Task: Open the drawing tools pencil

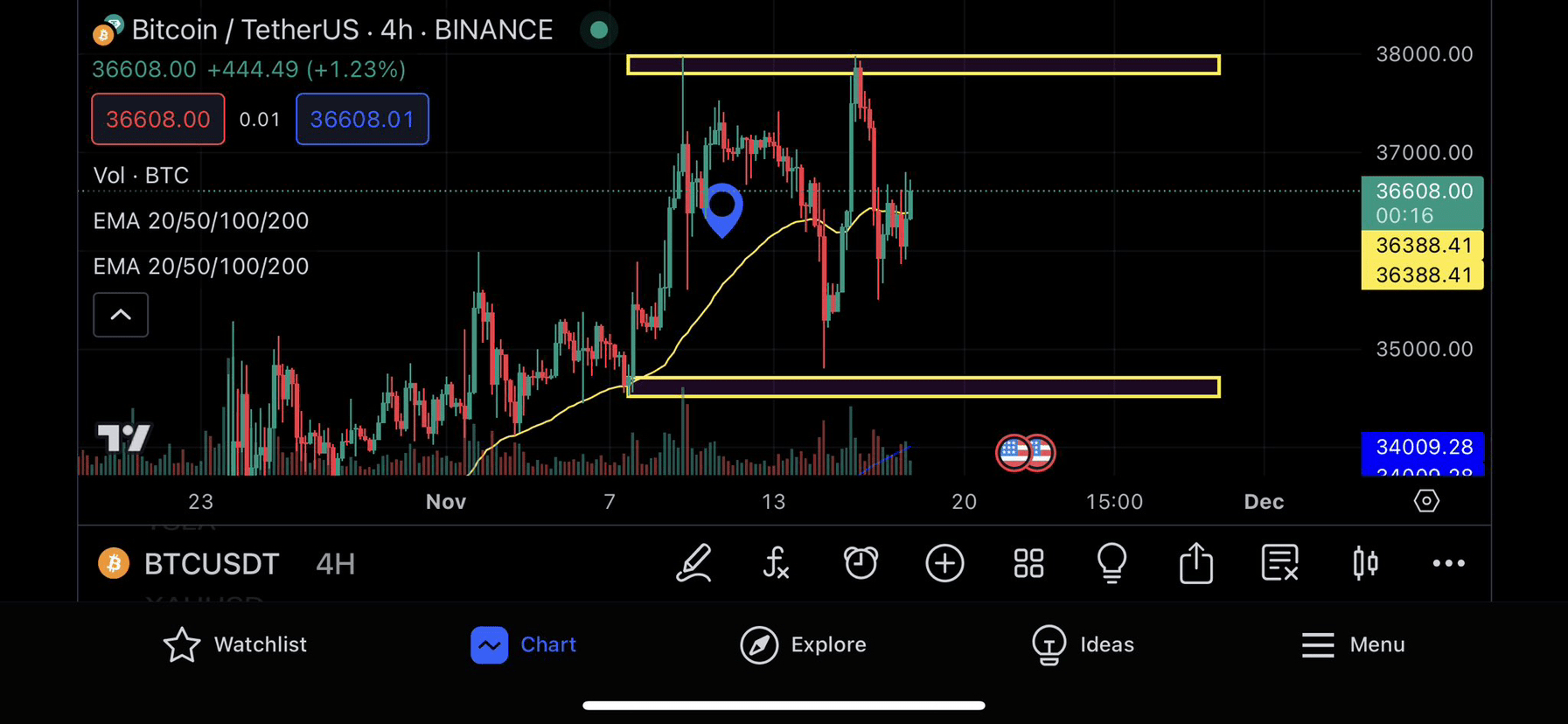Action: (x=693, y=563)
